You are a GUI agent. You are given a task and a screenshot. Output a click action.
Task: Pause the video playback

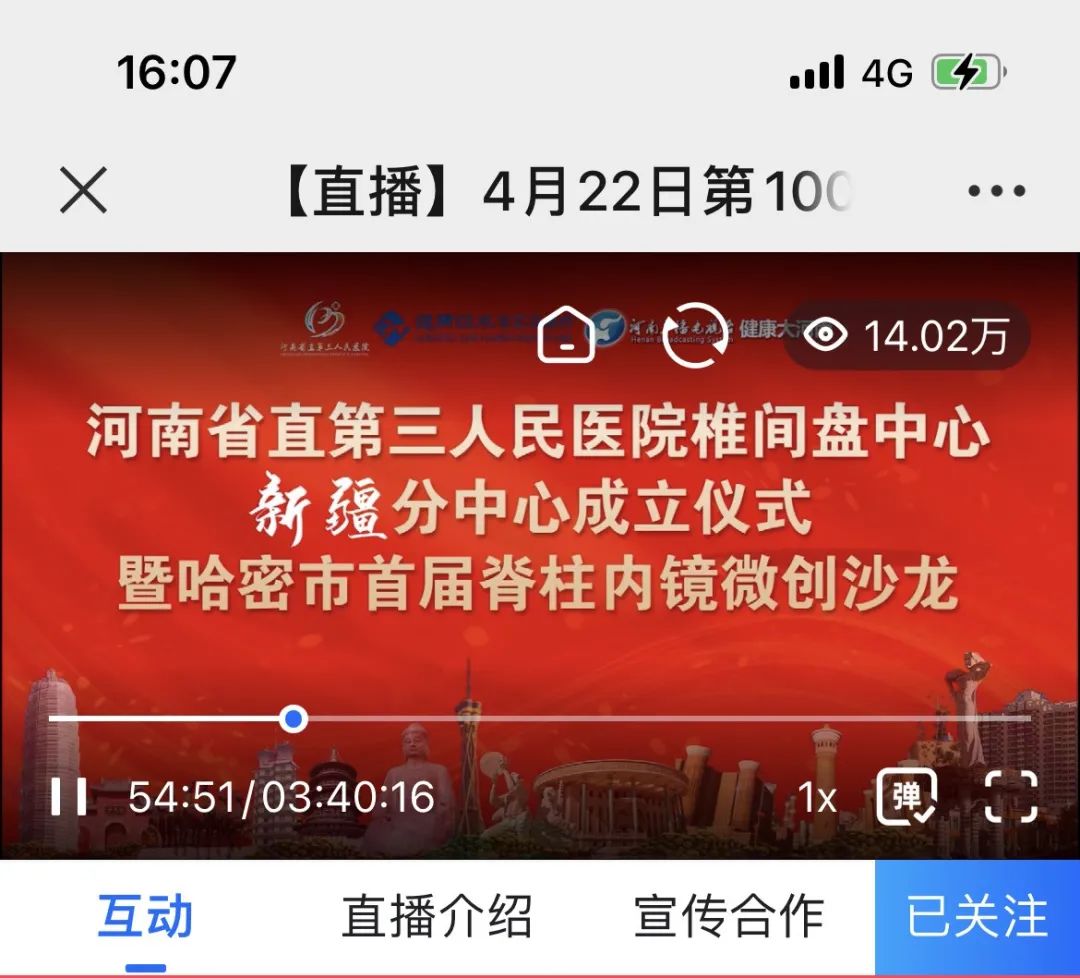coord(69,796)
